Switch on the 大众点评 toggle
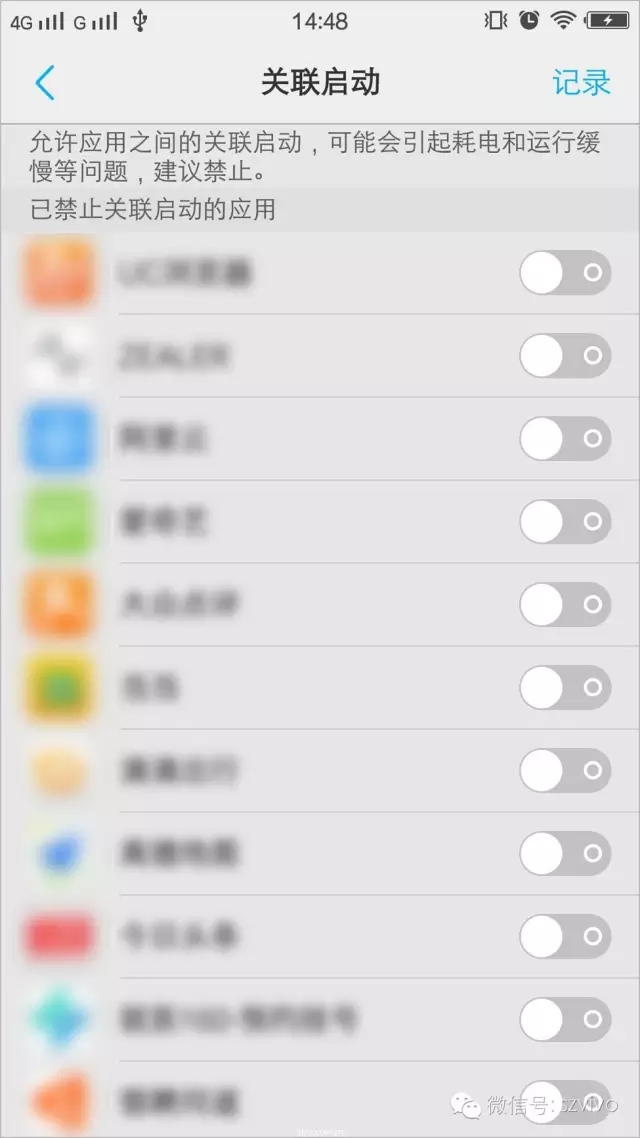 (x=565, y=604)
